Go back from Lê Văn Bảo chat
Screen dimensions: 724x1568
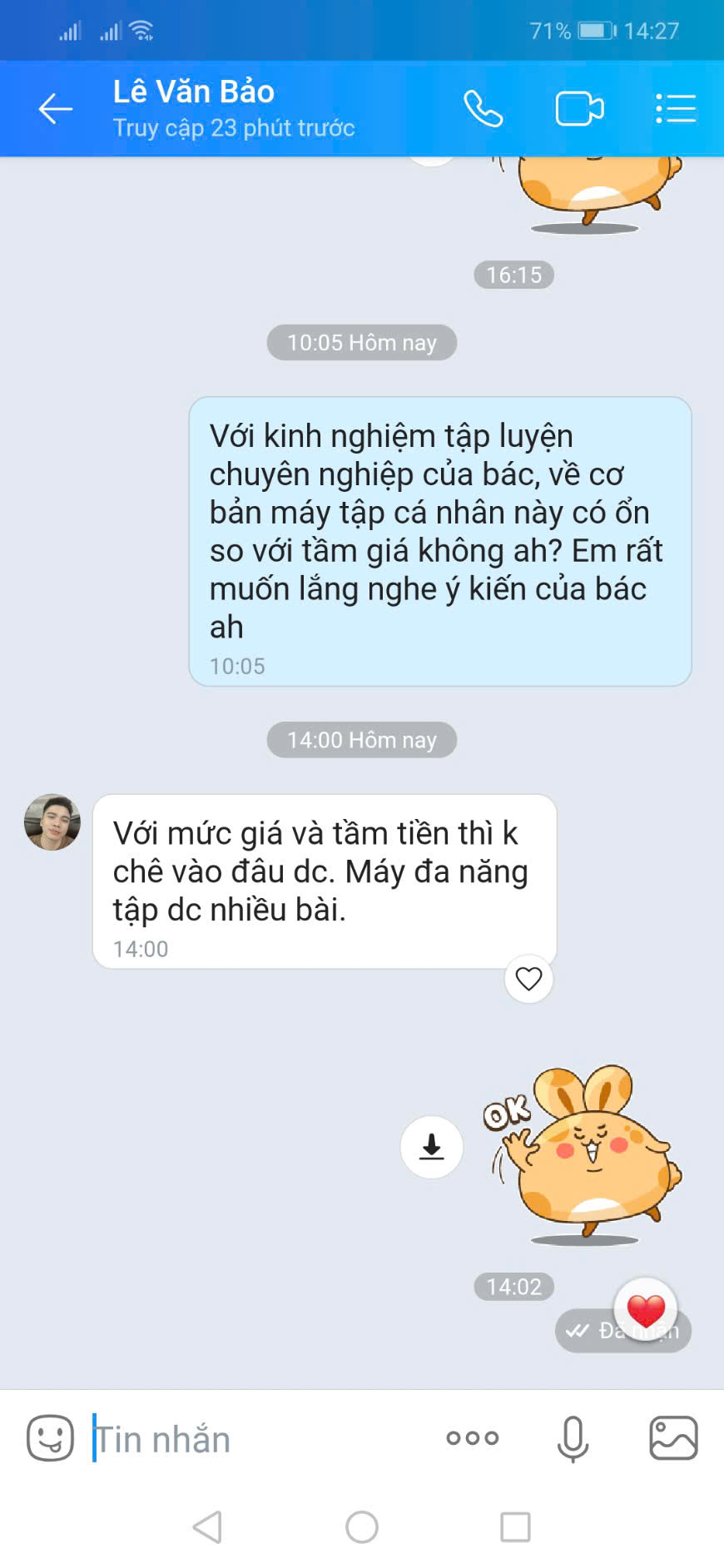(56, 109)
